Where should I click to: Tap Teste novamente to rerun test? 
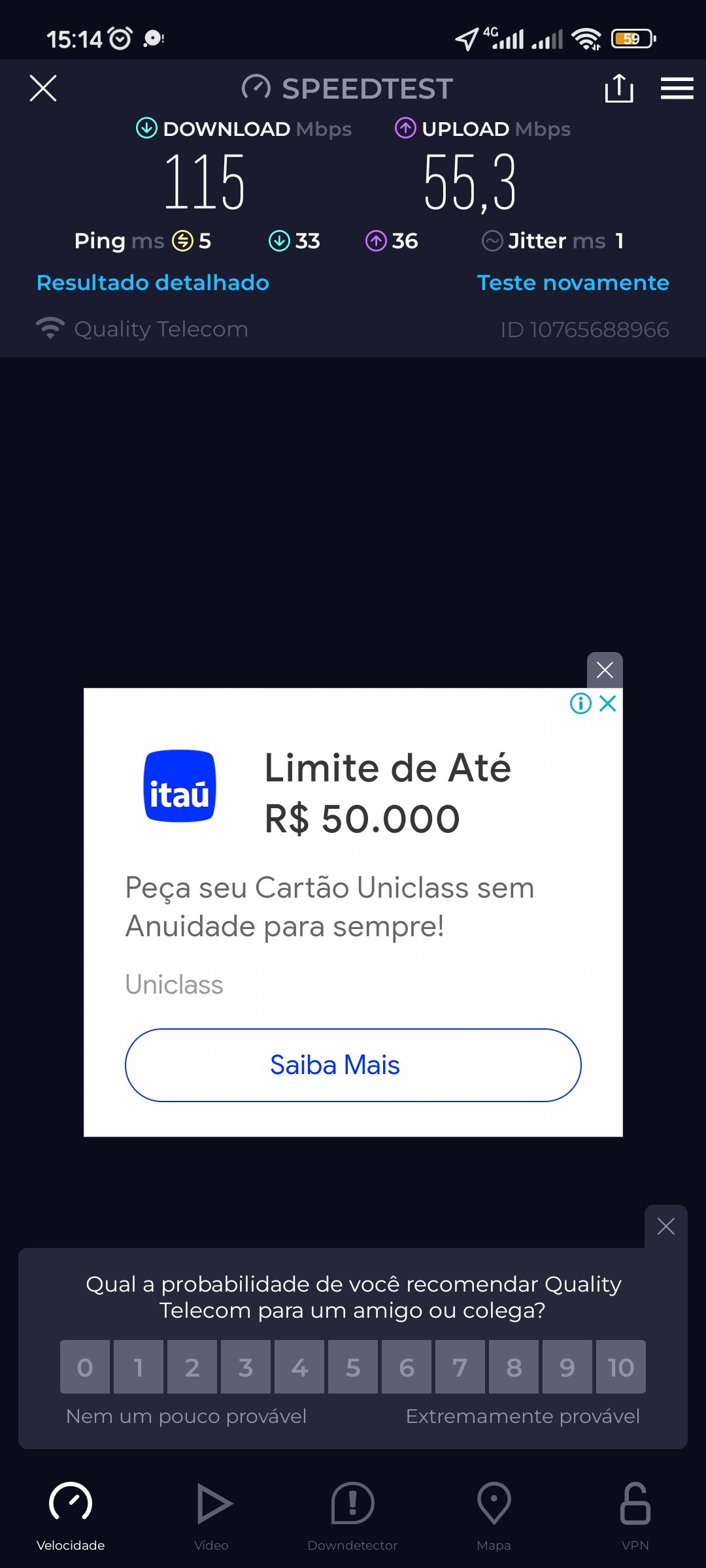tap(573, 283)
